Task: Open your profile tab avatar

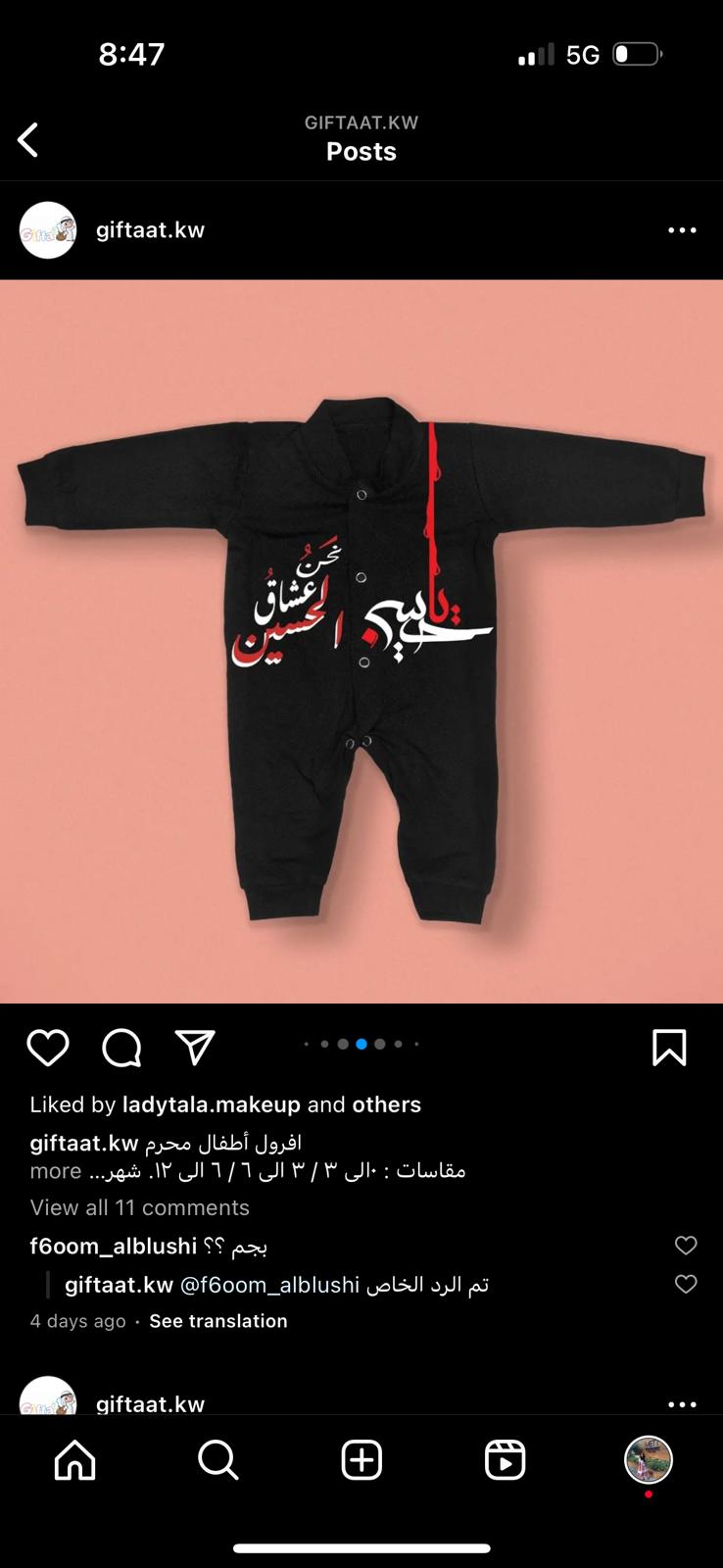Action: tap(649, 1460)
